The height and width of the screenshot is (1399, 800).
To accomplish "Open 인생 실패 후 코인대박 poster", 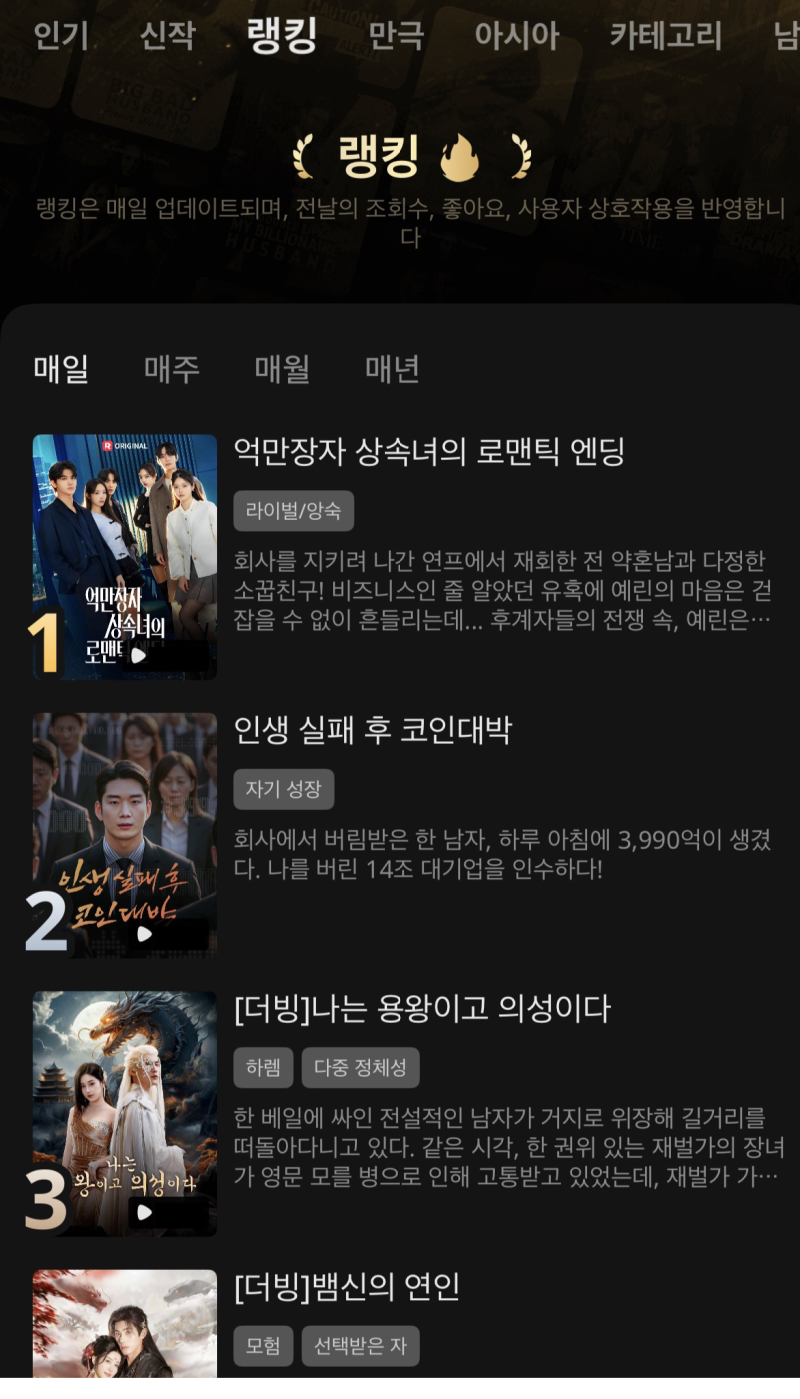I will (x=125, y=834).
